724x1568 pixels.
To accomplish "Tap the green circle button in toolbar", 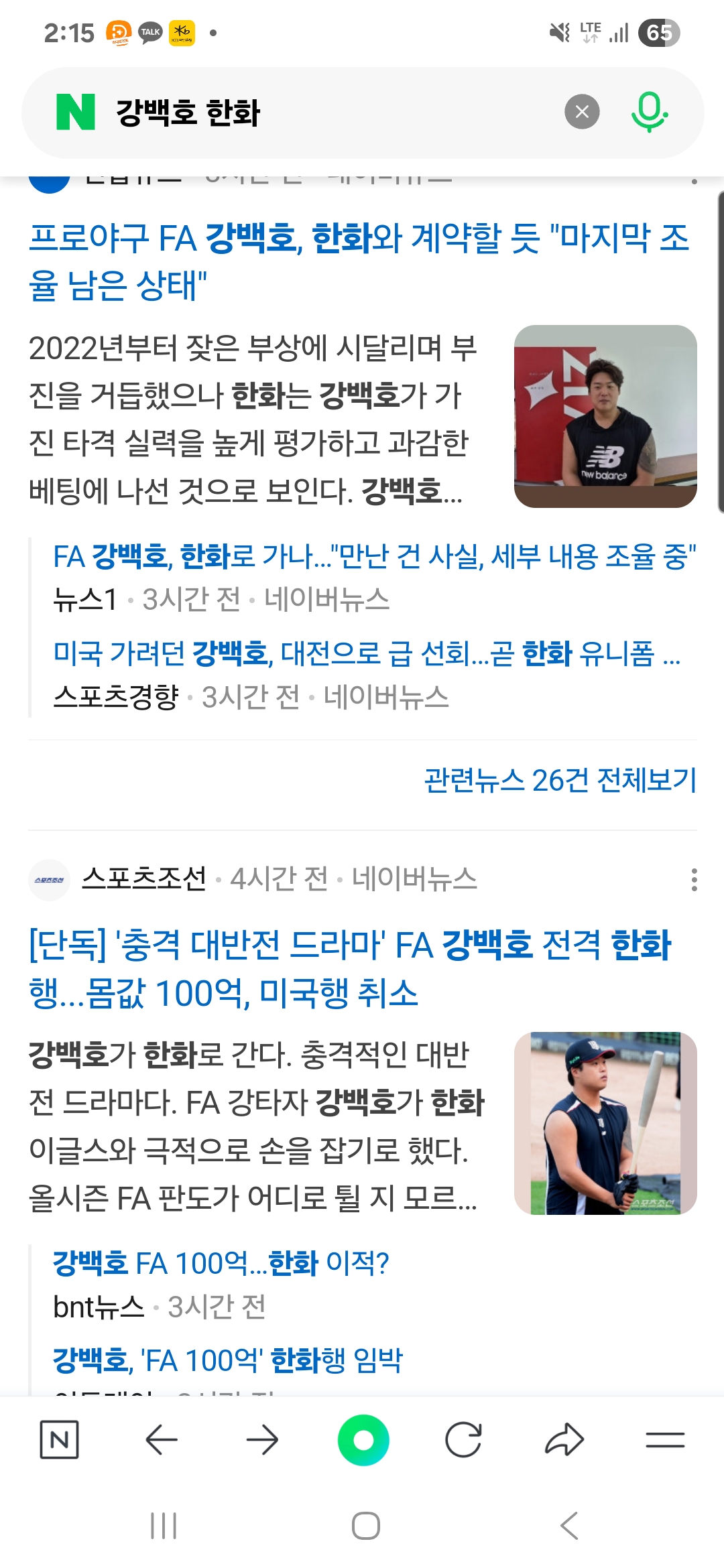I will (363, 1439).
